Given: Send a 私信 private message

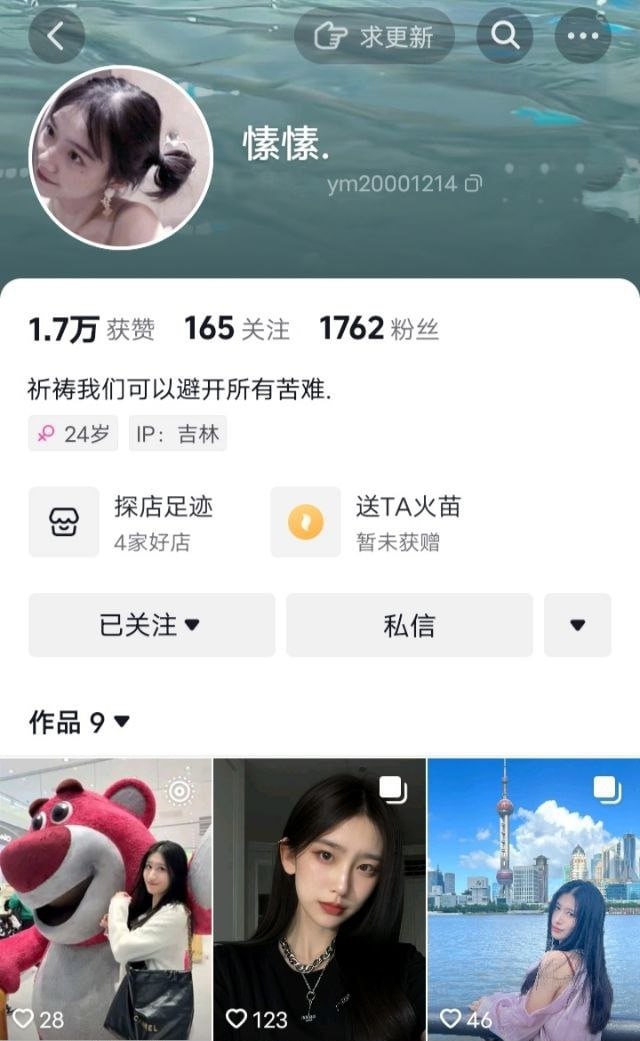Looking at the screenshot, I should tap(409, 625).
